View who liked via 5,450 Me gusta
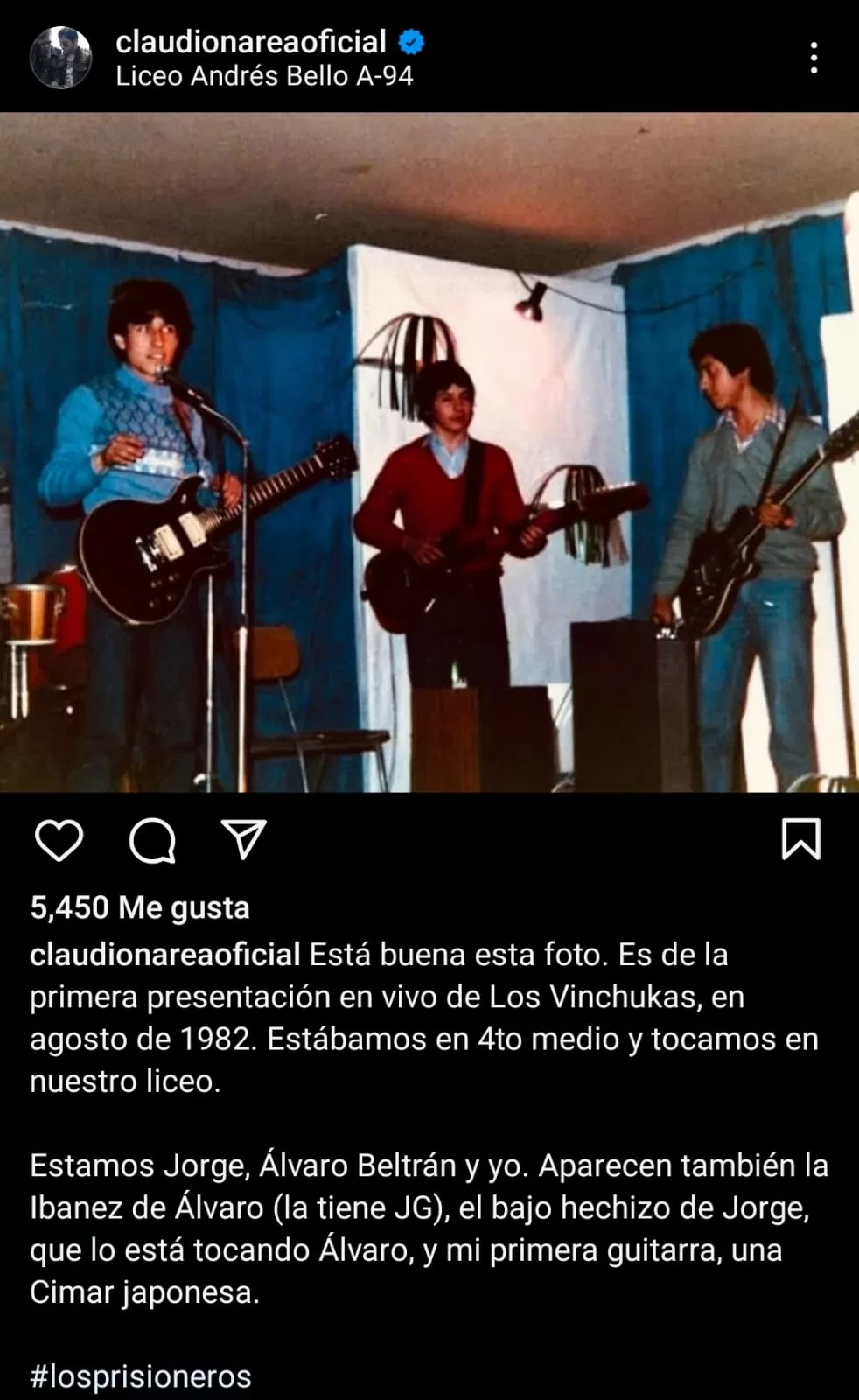The image size is (859, 1400). point(140,907)
